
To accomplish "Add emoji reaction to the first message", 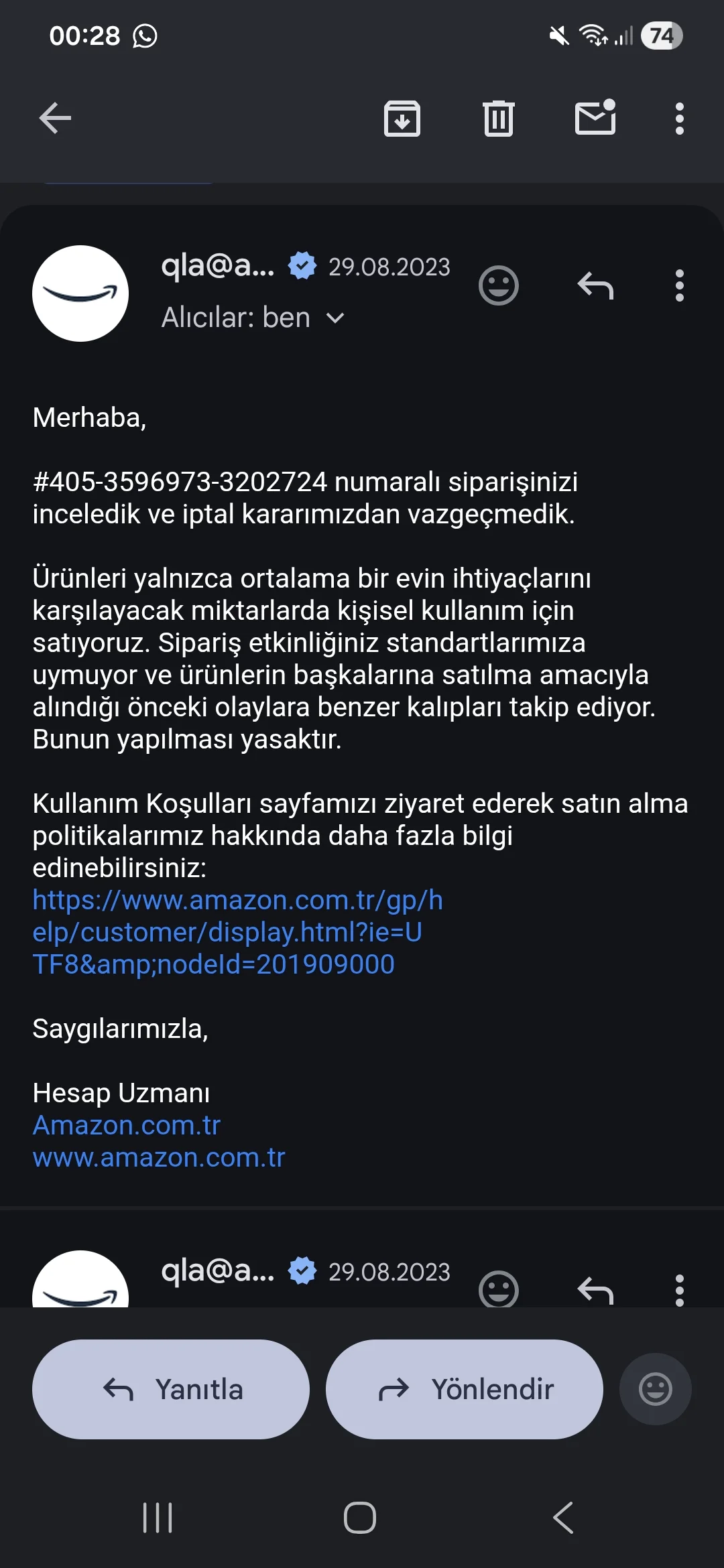I will tap(498, 286).
